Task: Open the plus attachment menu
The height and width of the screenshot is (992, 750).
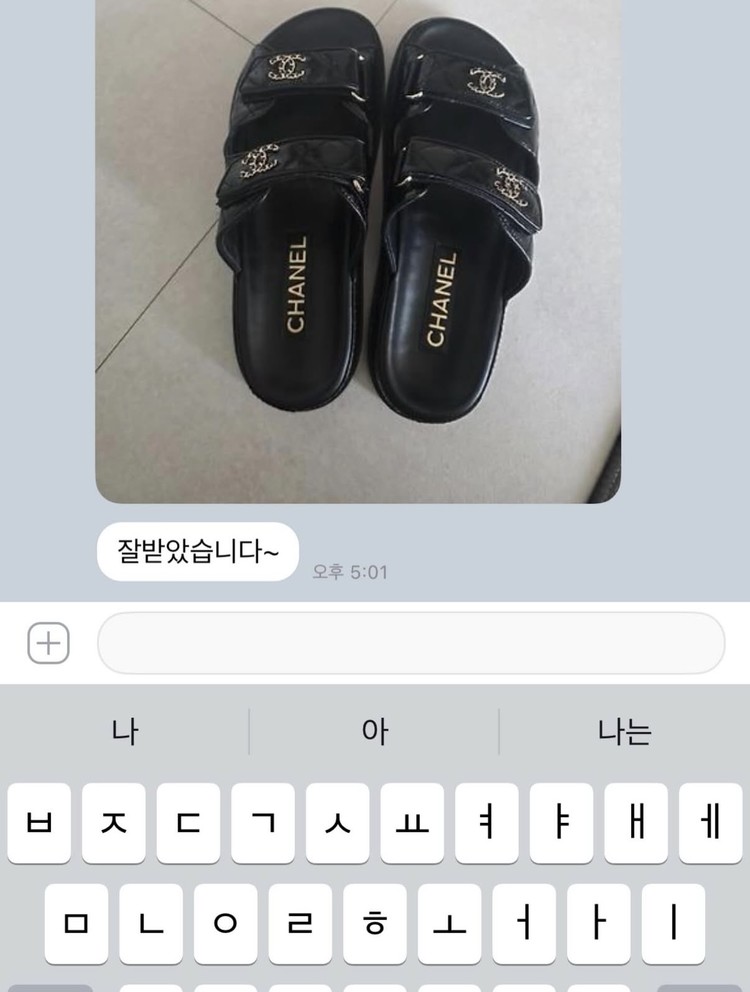Action: (48, 643)
